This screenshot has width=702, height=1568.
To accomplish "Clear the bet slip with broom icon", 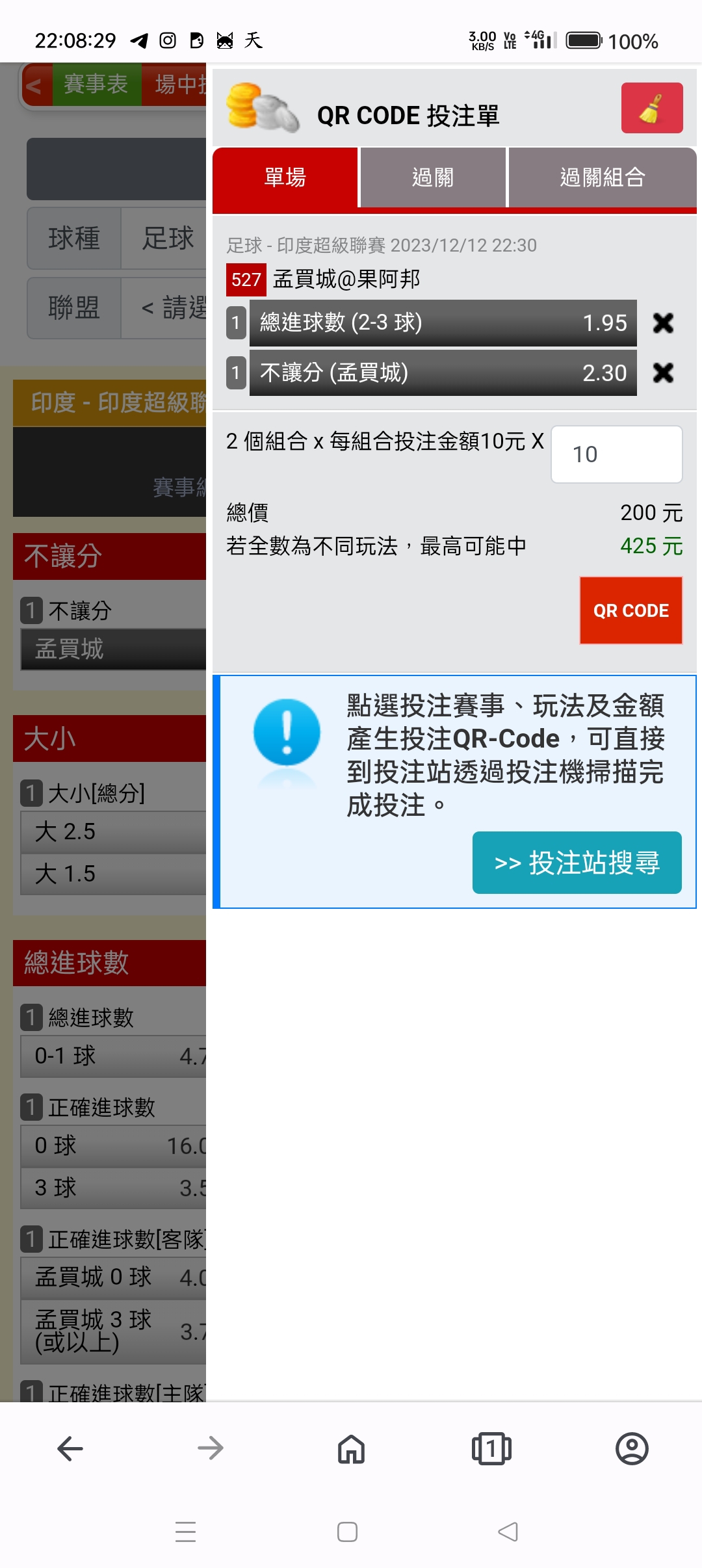I will (651, 108).
